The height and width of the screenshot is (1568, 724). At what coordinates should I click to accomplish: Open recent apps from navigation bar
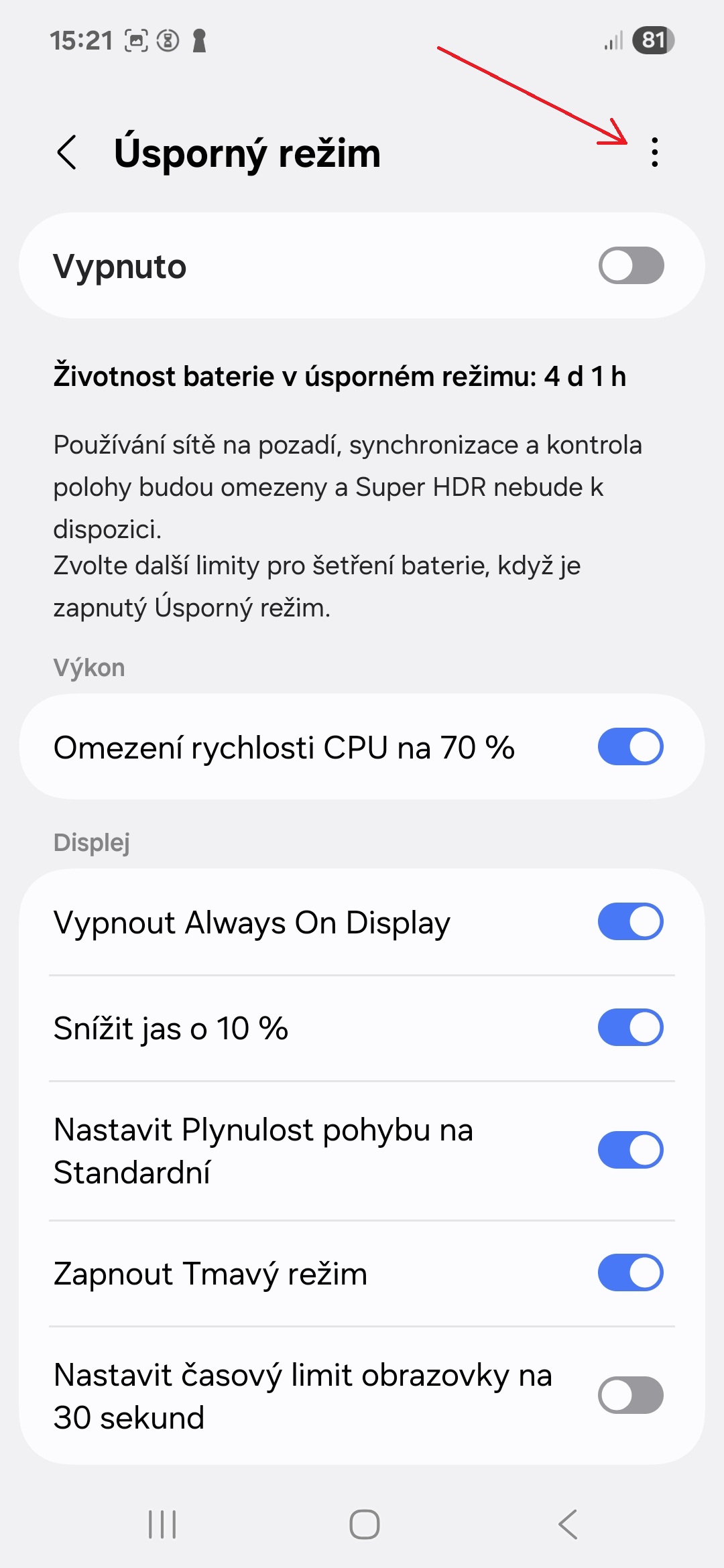pyautogui.click(x=162, y=1524)
